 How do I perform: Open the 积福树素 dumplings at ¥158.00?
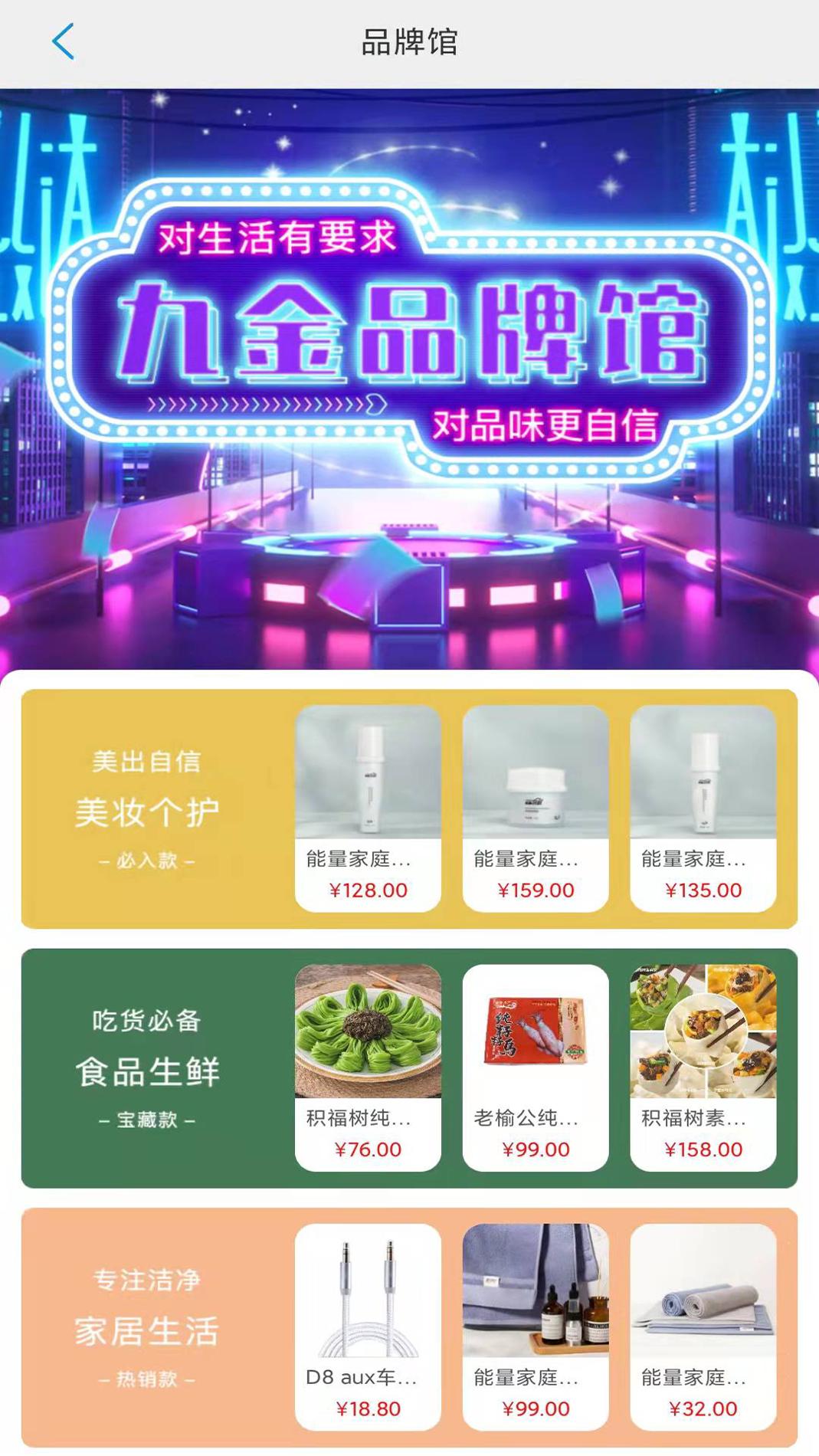703,1067
